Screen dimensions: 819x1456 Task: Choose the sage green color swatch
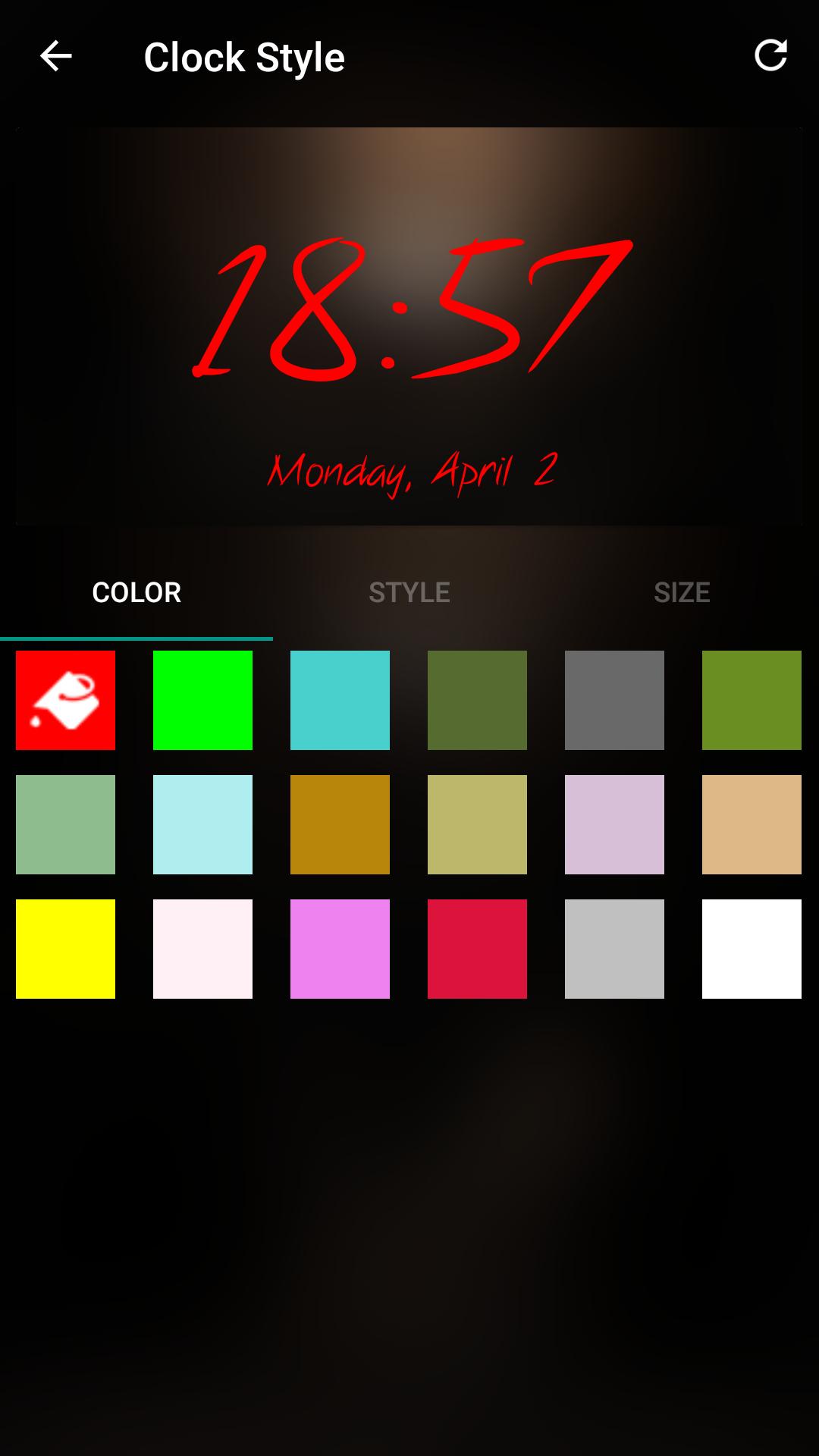coord(66,824)
